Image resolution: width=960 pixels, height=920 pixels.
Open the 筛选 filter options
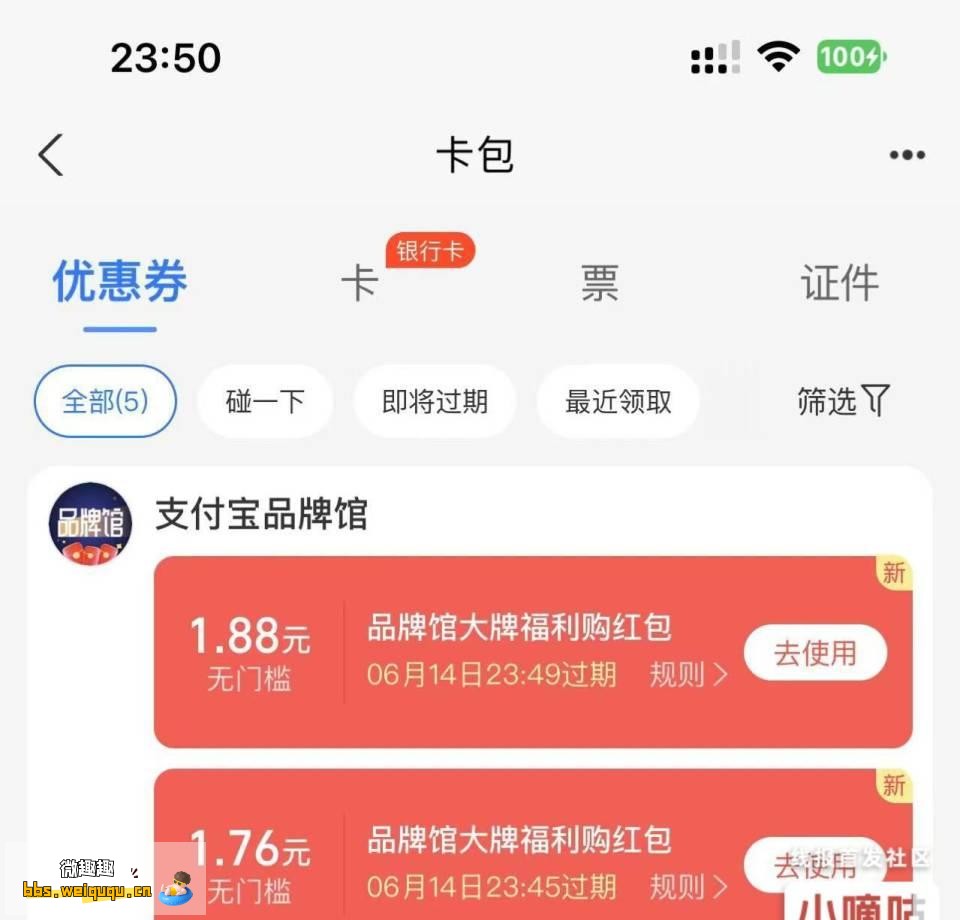[842, 401]
